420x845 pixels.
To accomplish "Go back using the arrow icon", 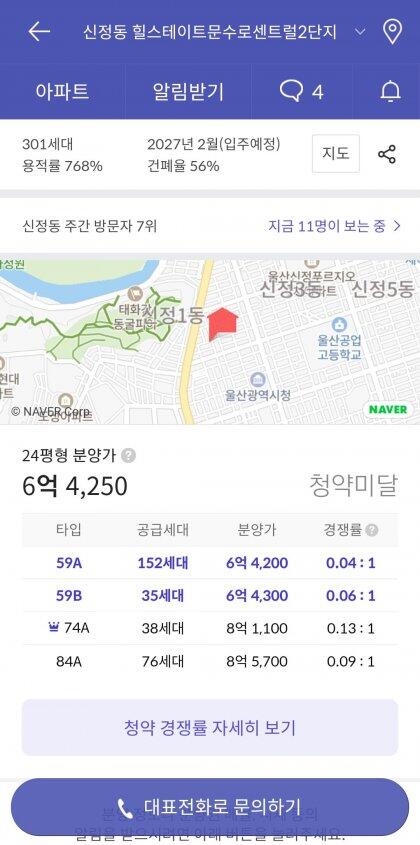I will (39, 31).
